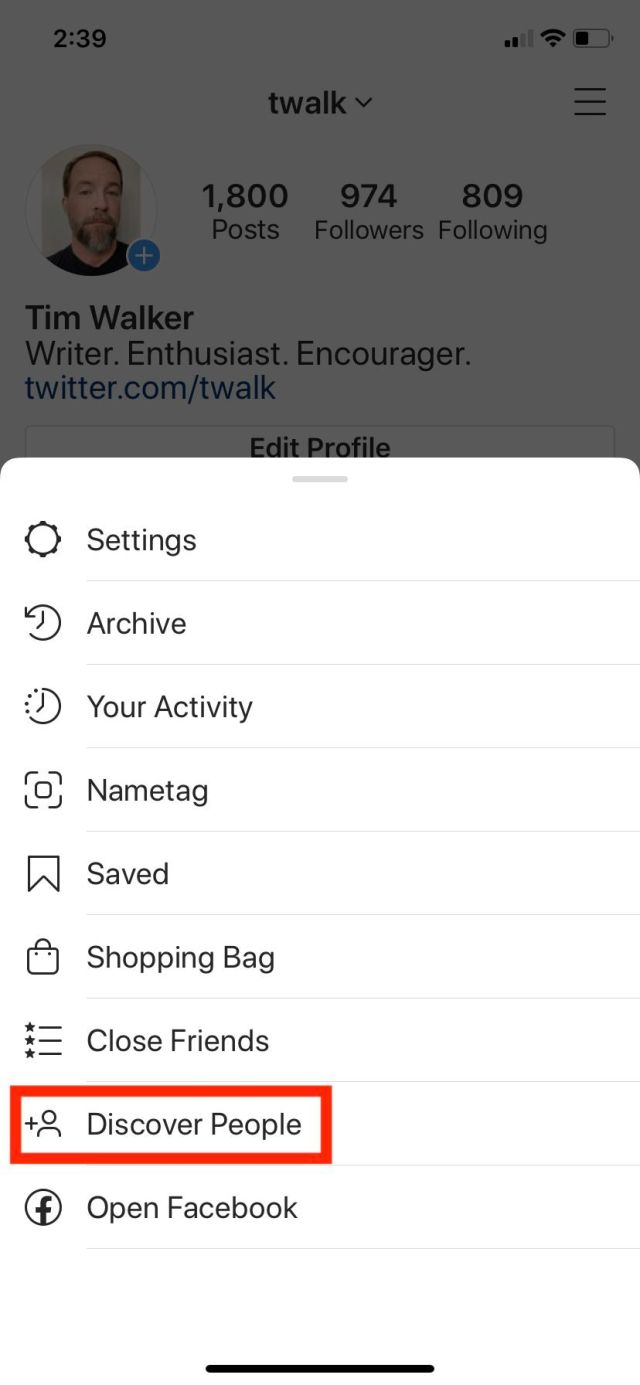View Your Activity
Image resolution: width=640 pixels, height=1385 pixels.
coord(320,707)
